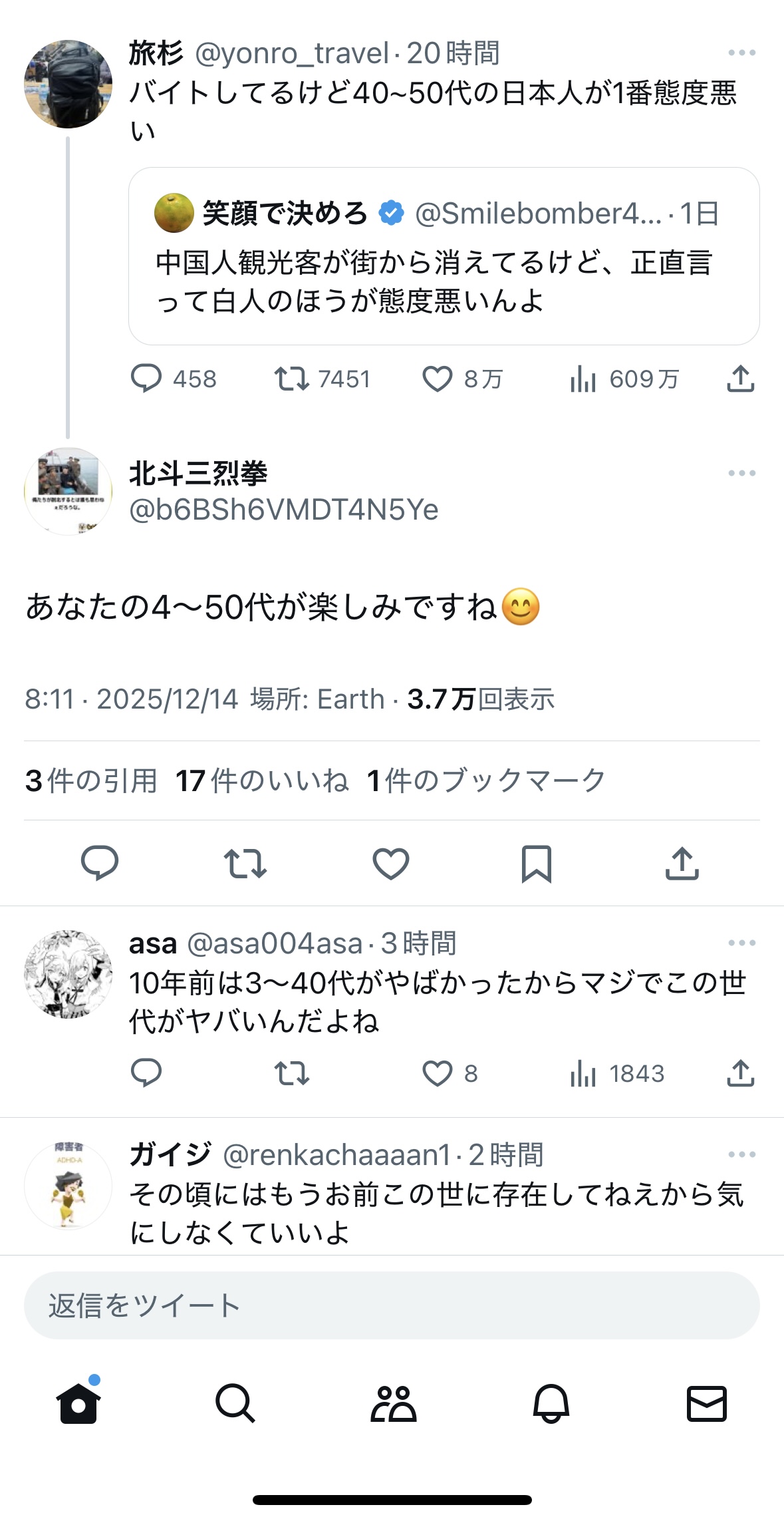Open 北斗三烈拳's profile picture
This screenshot has width=784, height=1521.
coord(68,491)
